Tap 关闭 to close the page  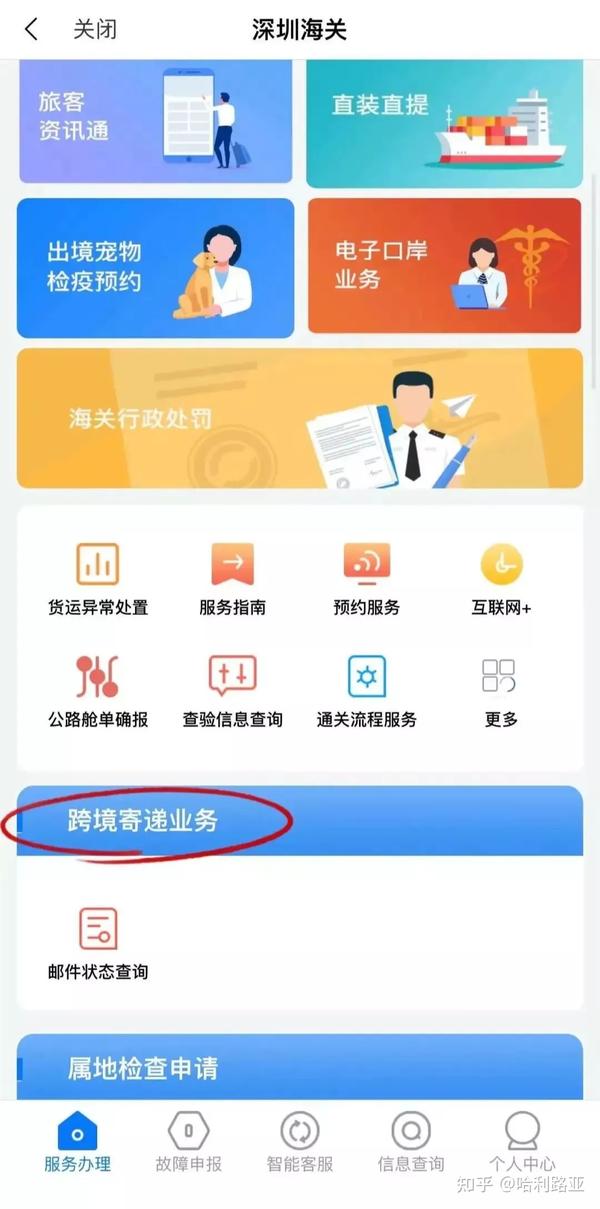tap(95, 29)
